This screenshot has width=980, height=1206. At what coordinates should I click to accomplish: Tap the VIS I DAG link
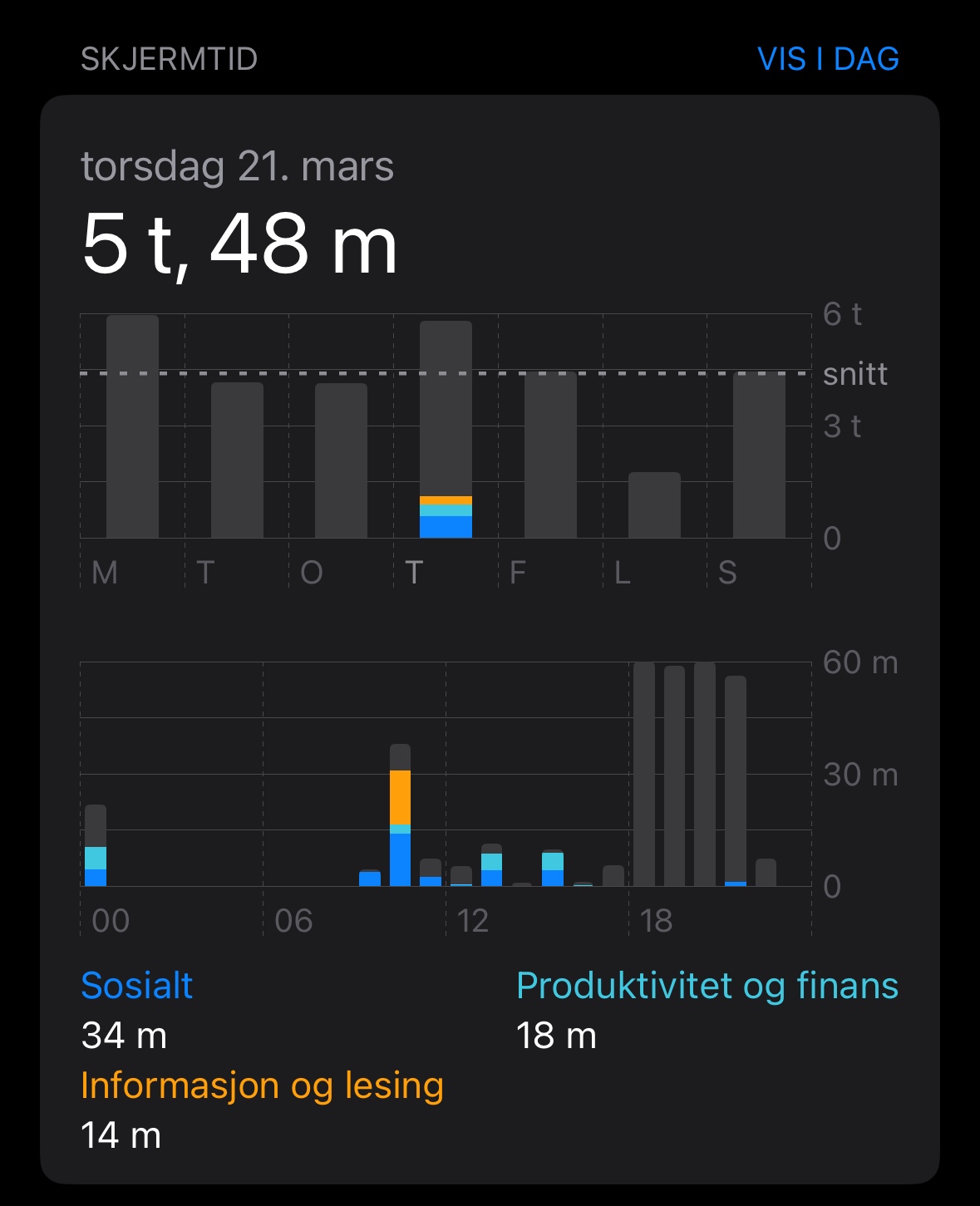[828, 59]
